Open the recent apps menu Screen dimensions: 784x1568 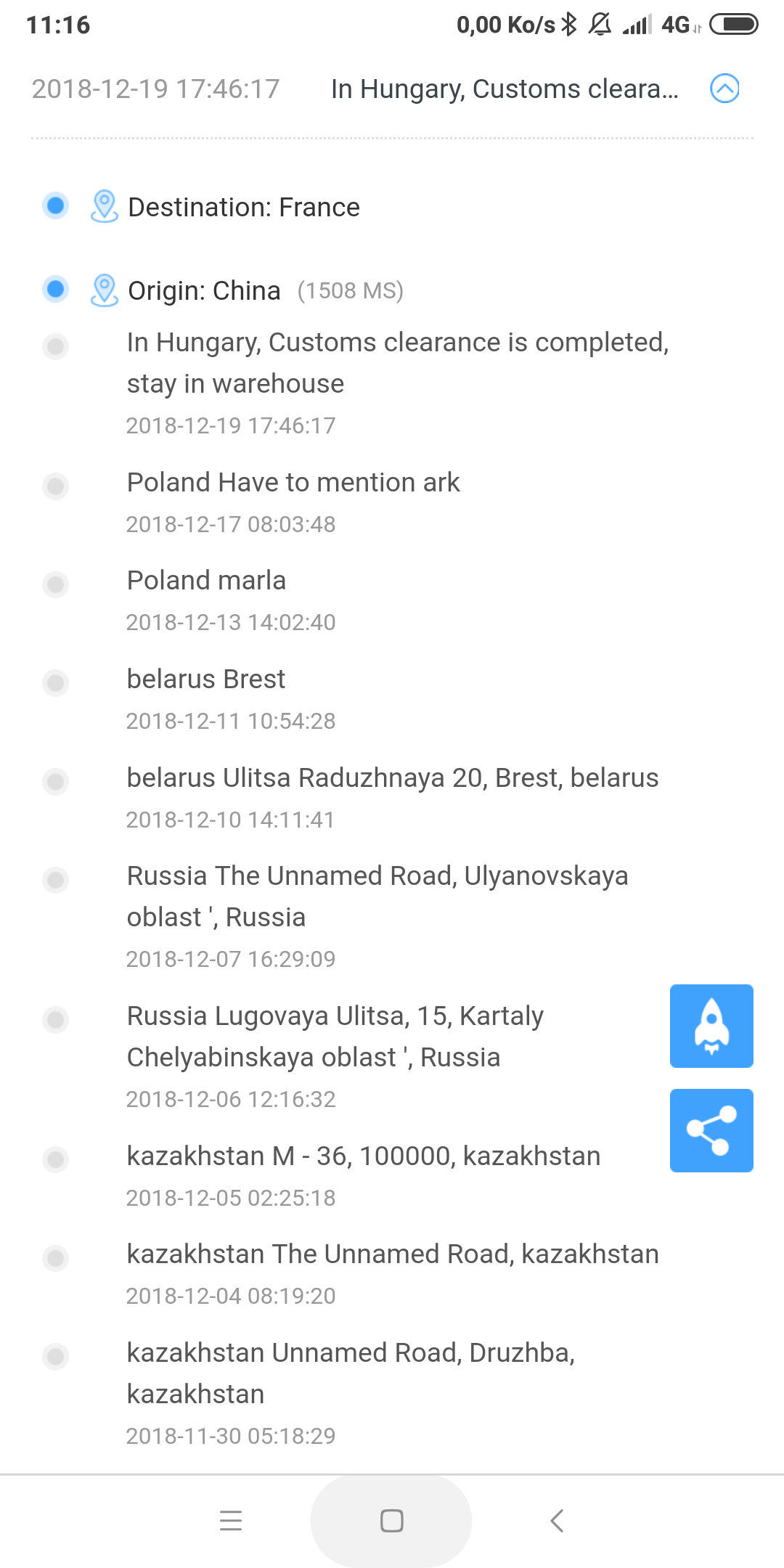(231, 1521)
